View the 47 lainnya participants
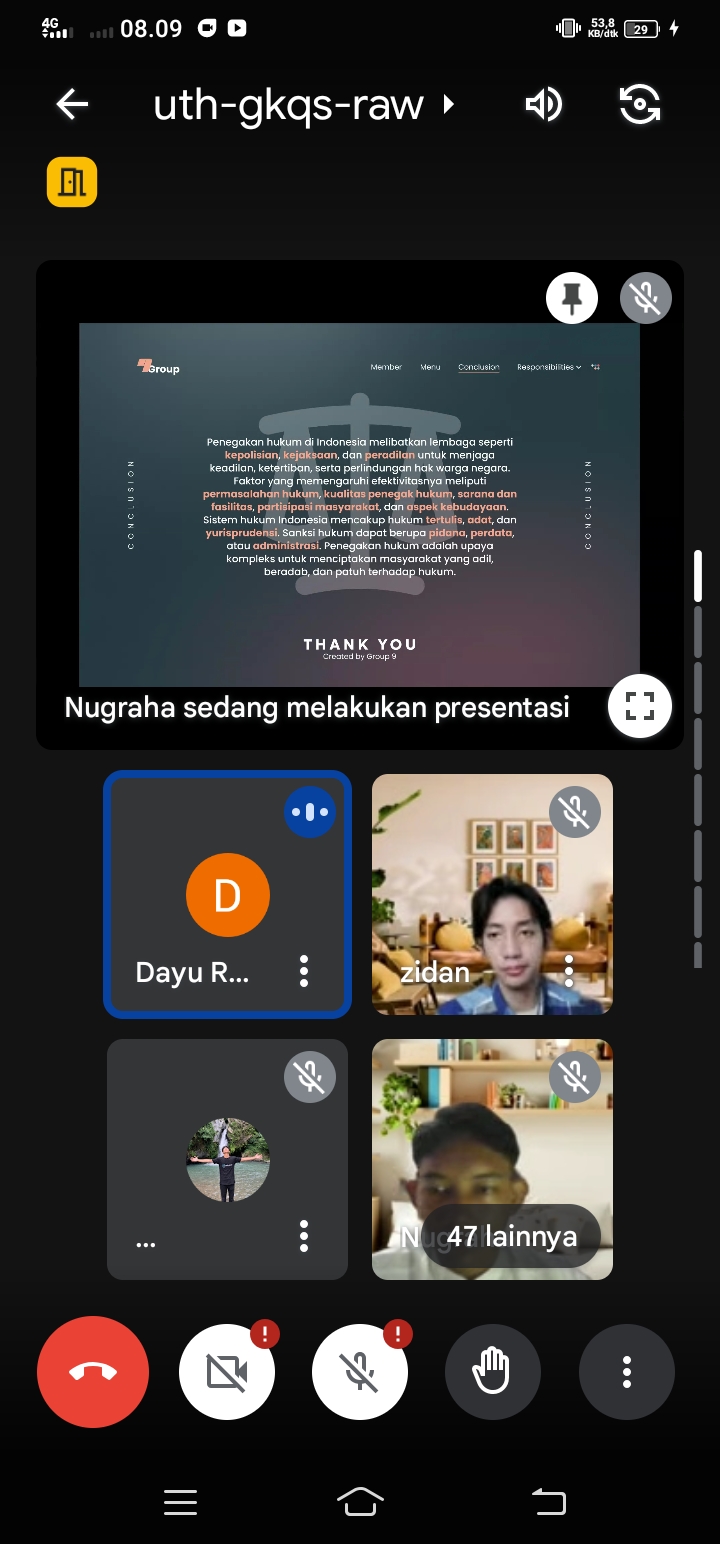Image resolution: width=720 pixels, height=1544 pixels. (x=511, y=1237)
